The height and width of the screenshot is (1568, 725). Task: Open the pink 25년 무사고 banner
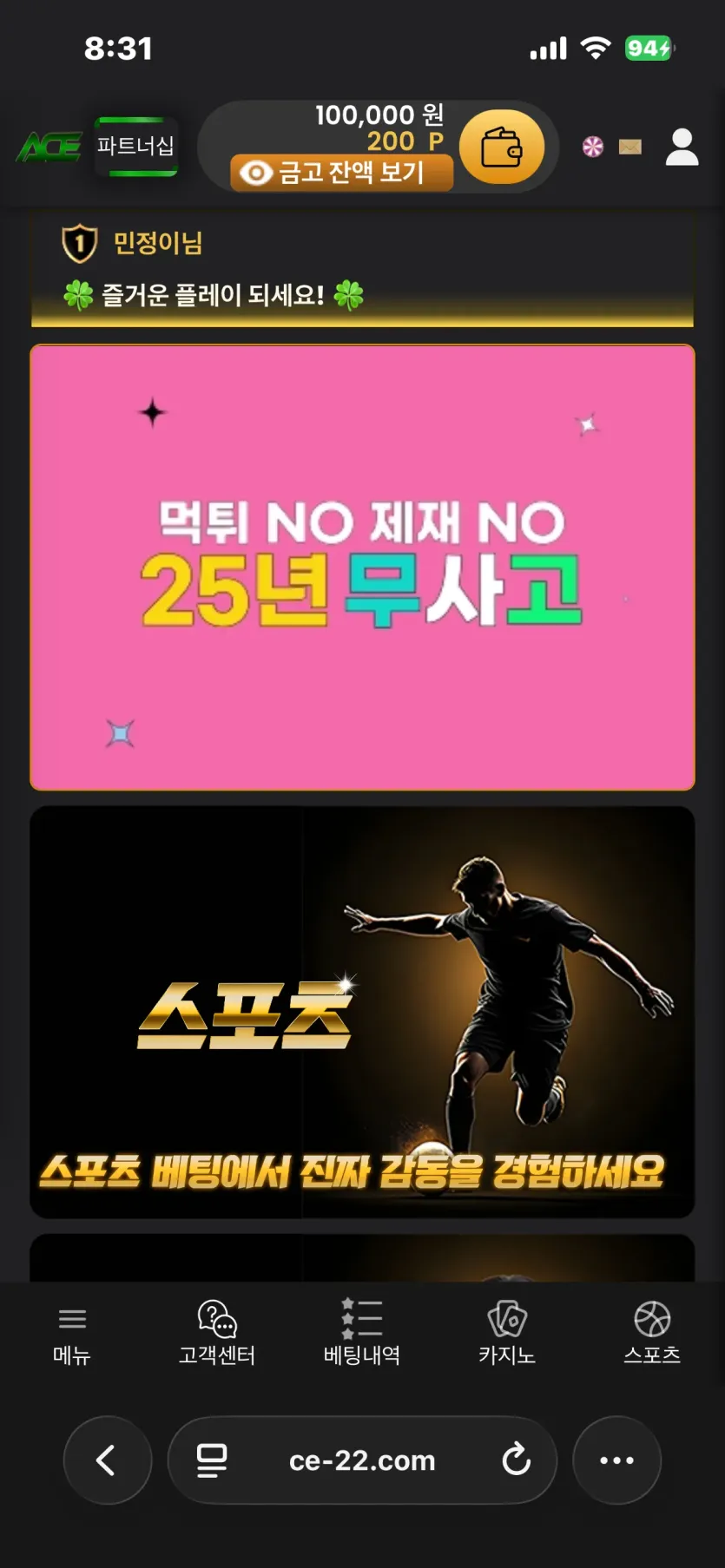coord(362,567)
